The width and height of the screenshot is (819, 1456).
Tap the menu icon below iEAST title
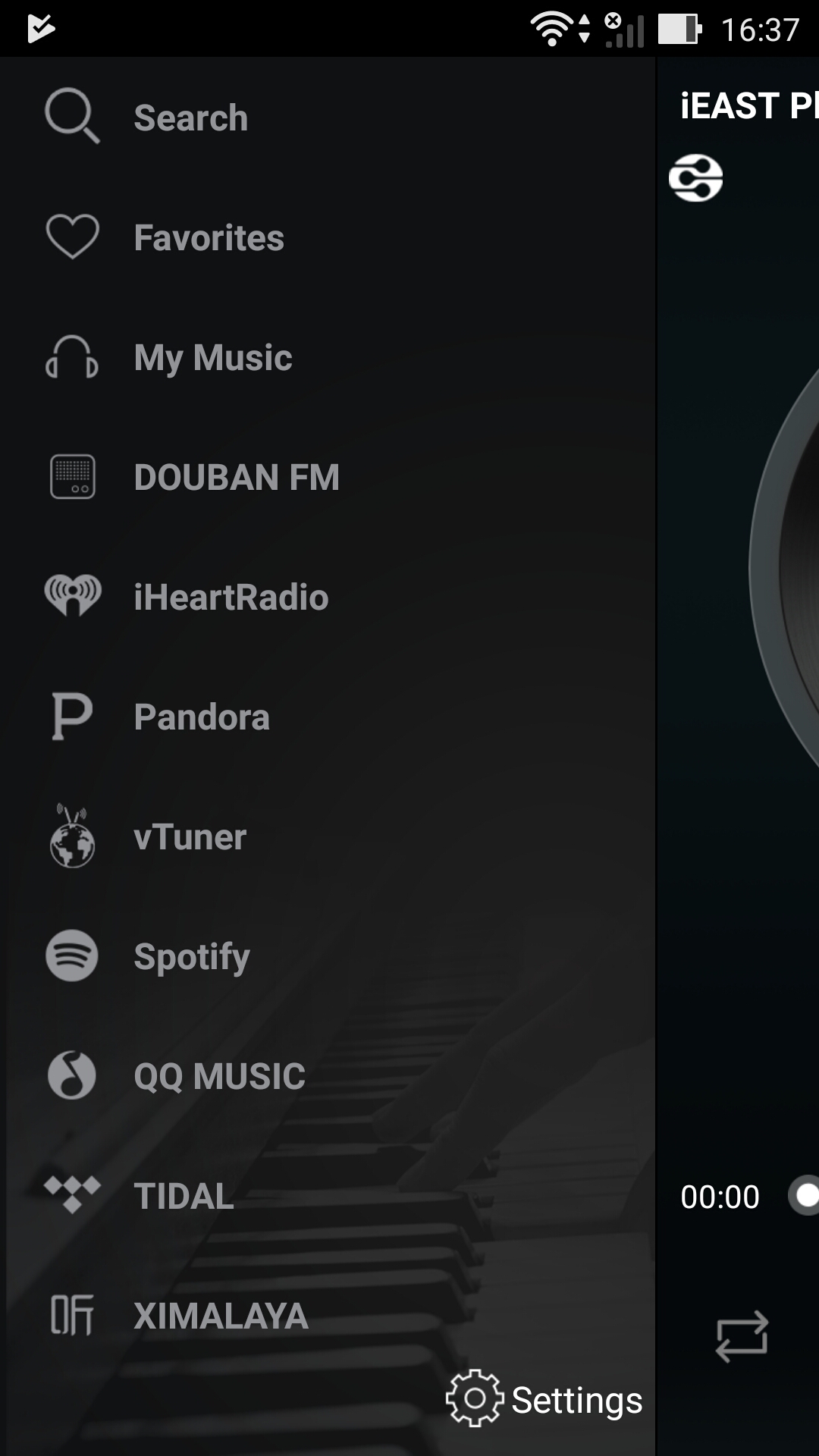695,178
